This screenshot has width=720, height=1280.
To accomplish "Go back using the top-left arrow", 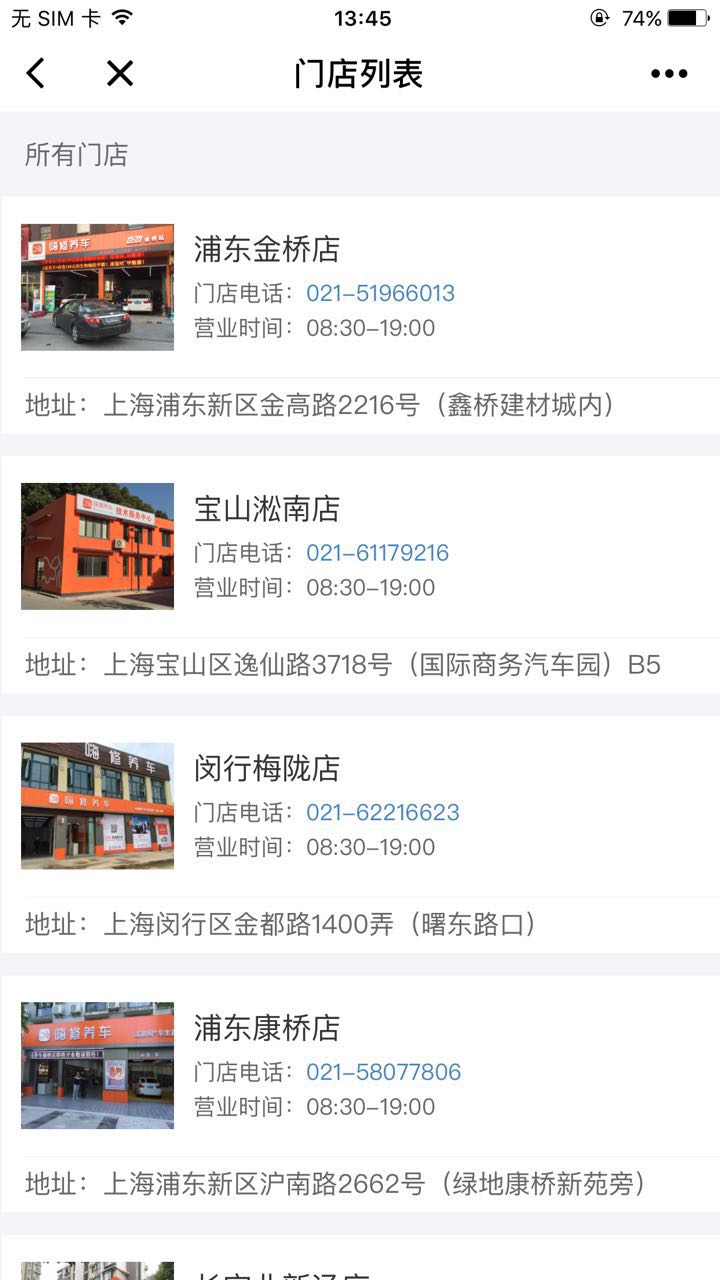I will pos(36,73).
